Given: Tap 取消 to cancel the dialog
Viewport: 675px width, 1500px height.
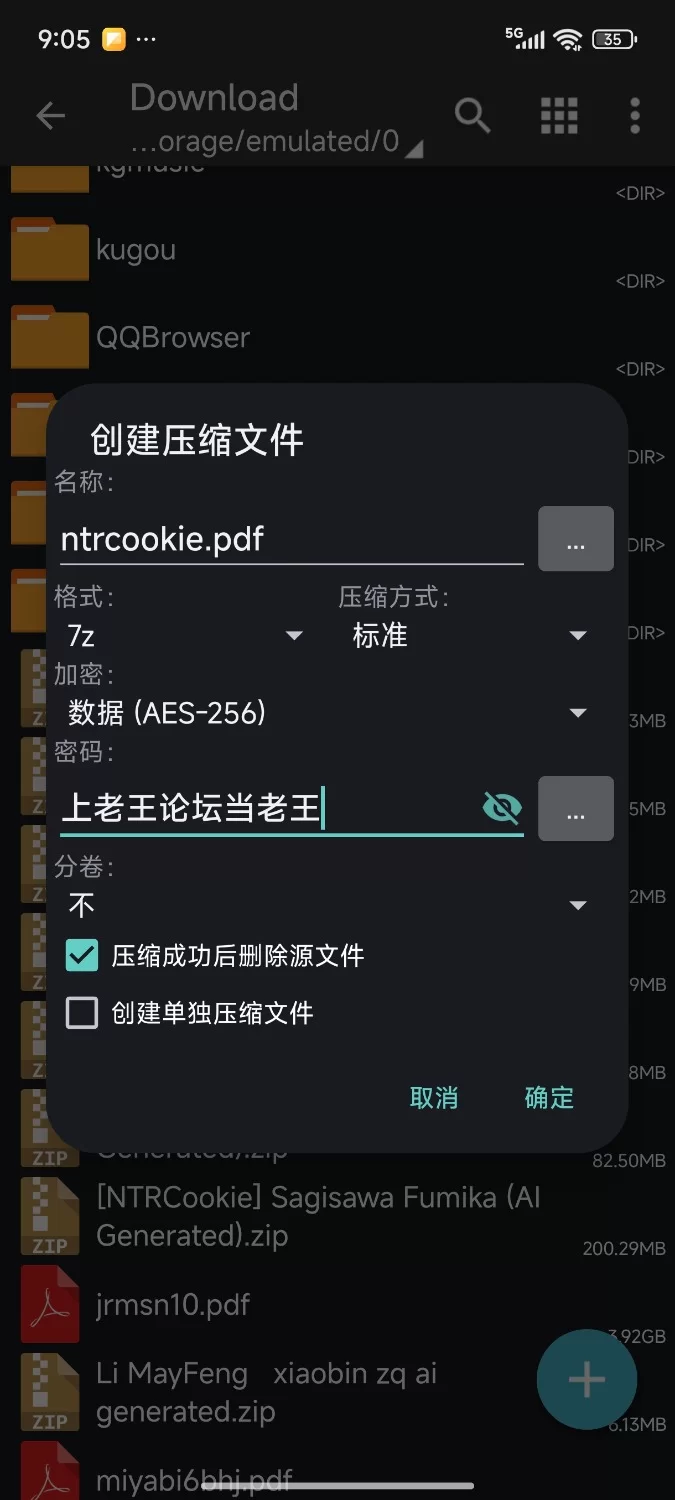Looking at the screenshot, I should tap(434, 1098).
